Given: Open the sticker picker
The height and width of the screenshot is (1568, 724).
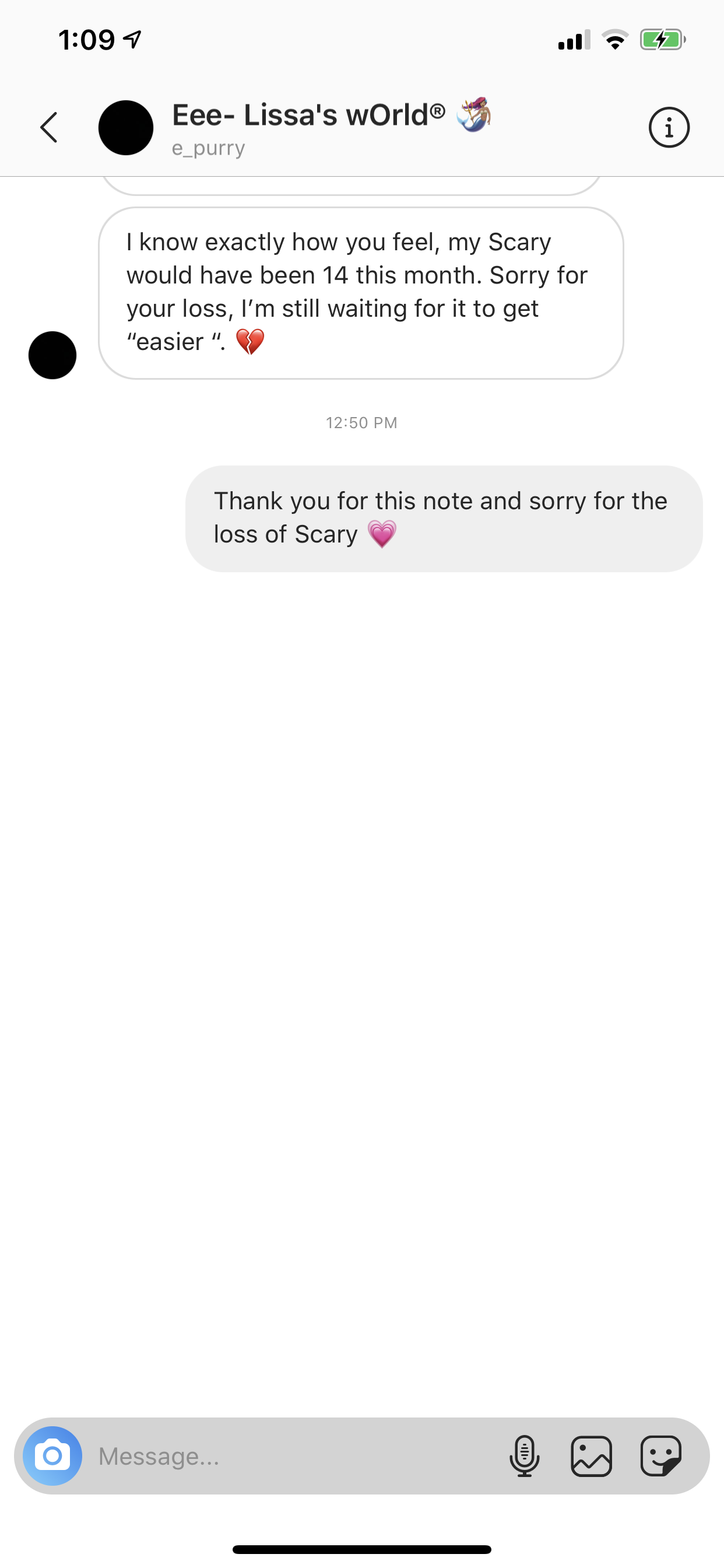Looking at the screenshot, I should [660, 1456].
